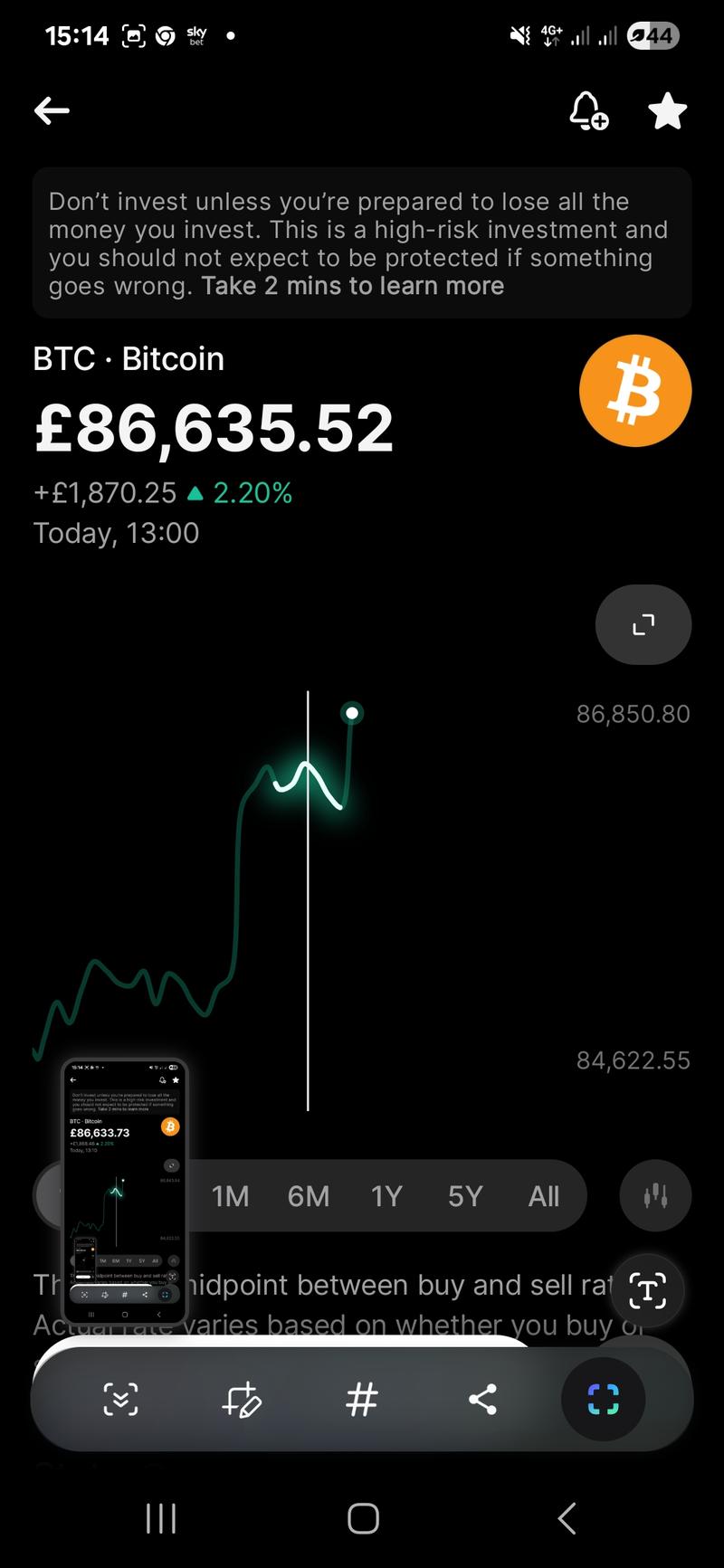Edit the screenshot with the crop-pencil tool

(x=242, y=1400)
